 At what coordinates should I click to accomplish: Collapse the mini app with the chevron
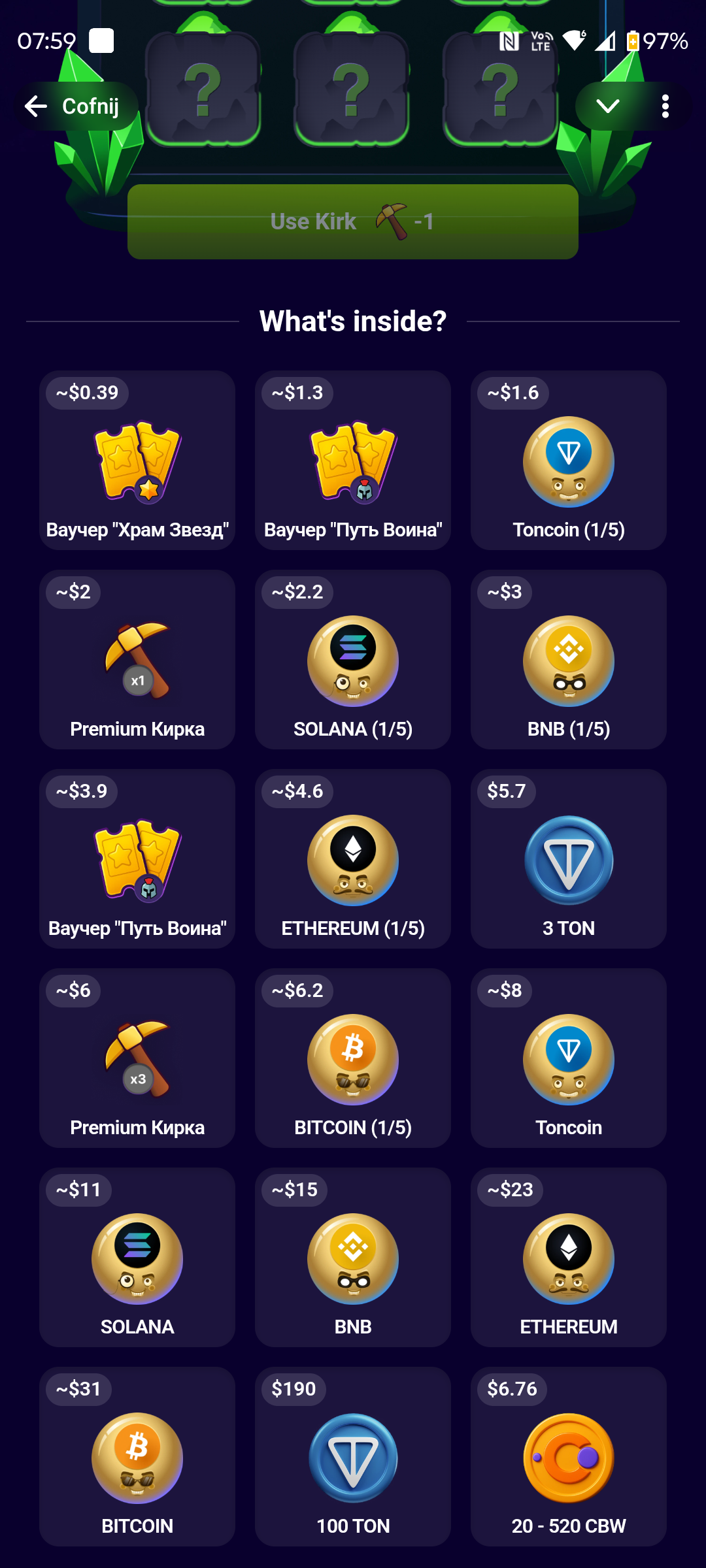coord(607,106)
